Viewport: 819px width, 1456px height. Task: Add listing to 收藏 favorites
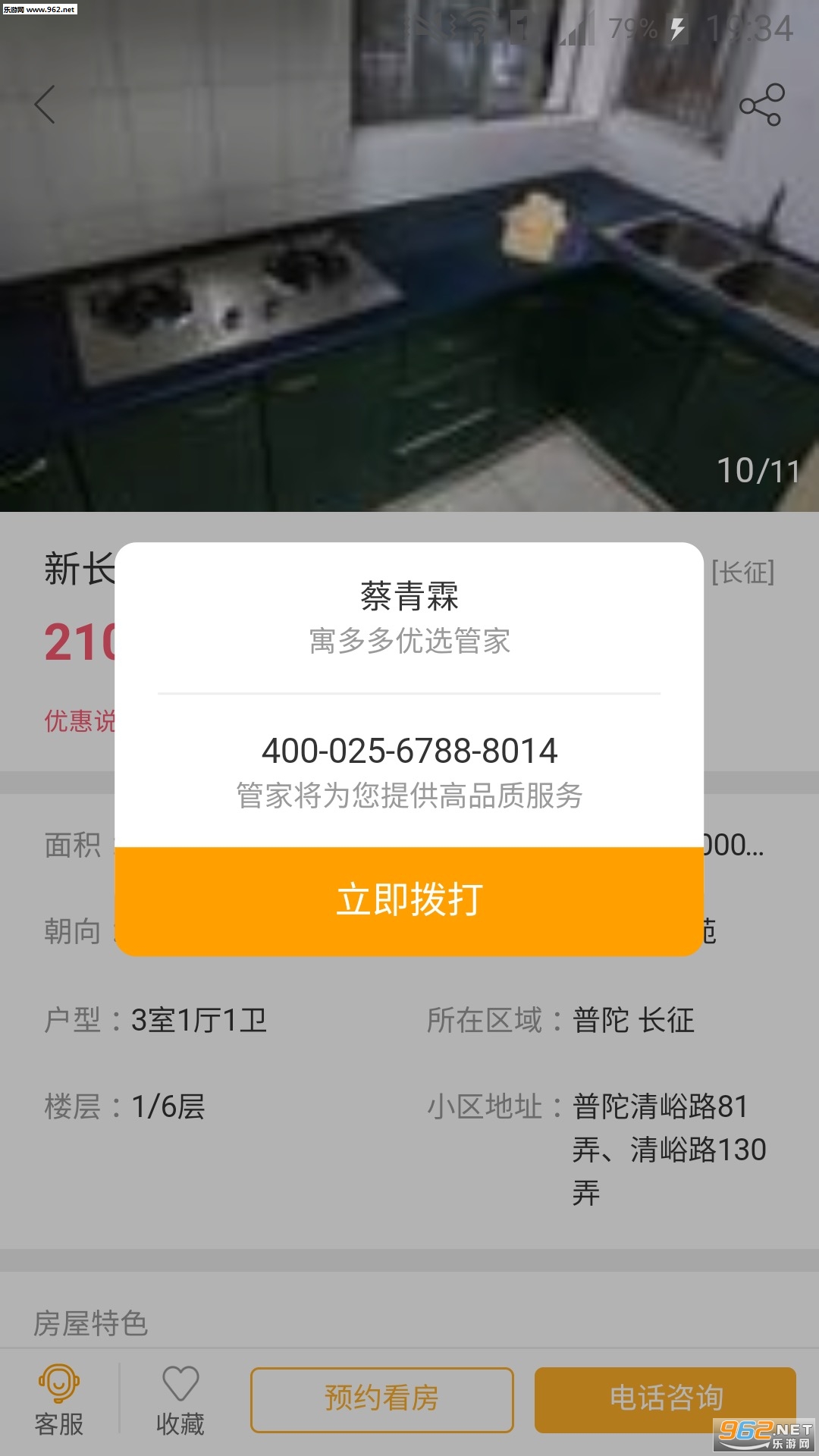(180, 1400)
